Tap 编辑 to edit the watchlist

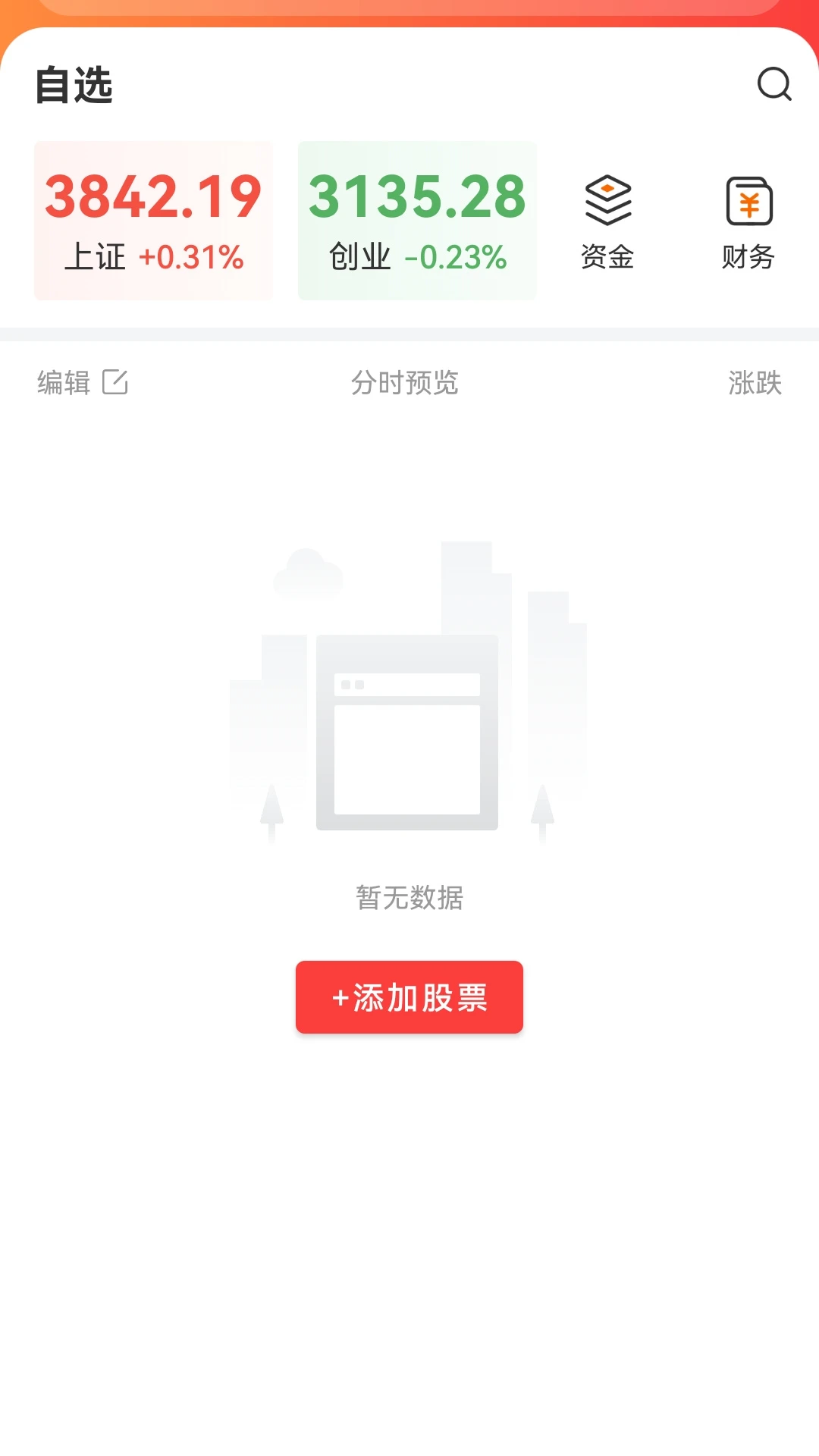(x=83, y=382)
